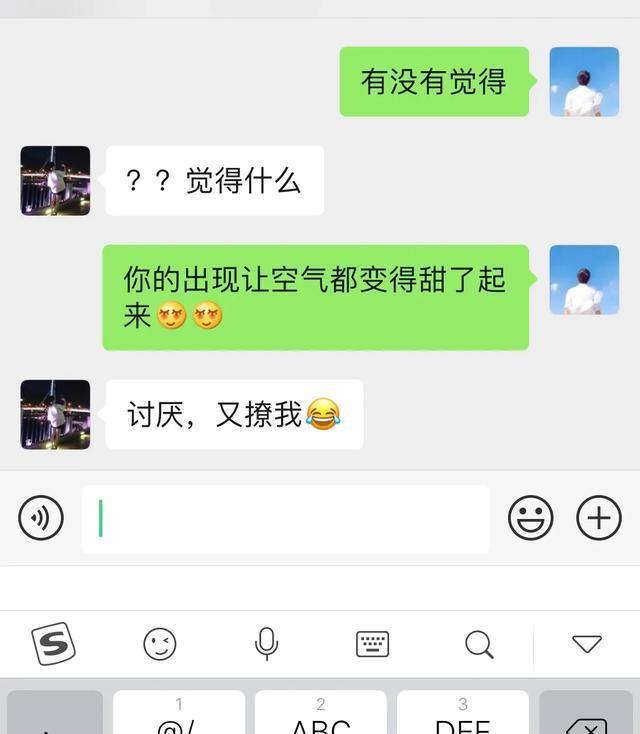Image resolution: width=640 pixels, height=734 pixels.
Task: Open the night-scene contact avatar beside 讨厌，又撩我
Action: coord(55,414)
